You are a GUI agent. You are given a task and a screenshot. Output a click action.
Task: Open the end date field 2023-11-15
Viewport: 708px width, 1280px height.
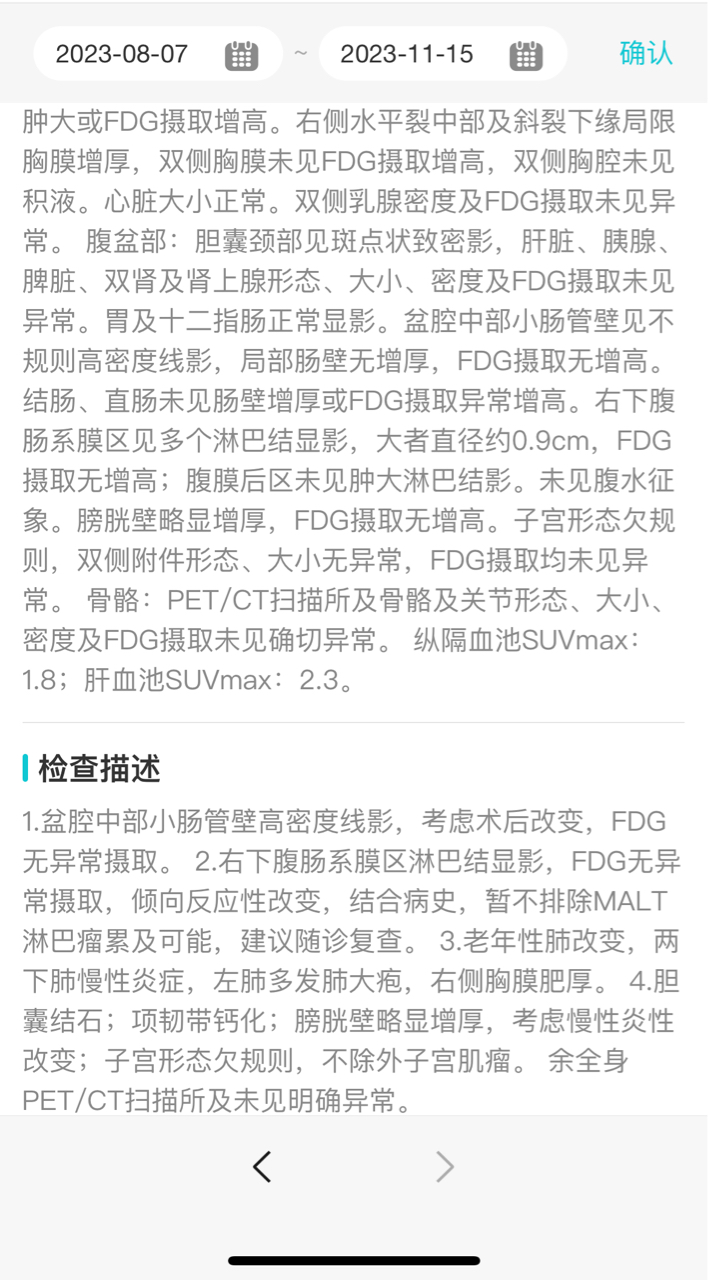pos(443,54)
